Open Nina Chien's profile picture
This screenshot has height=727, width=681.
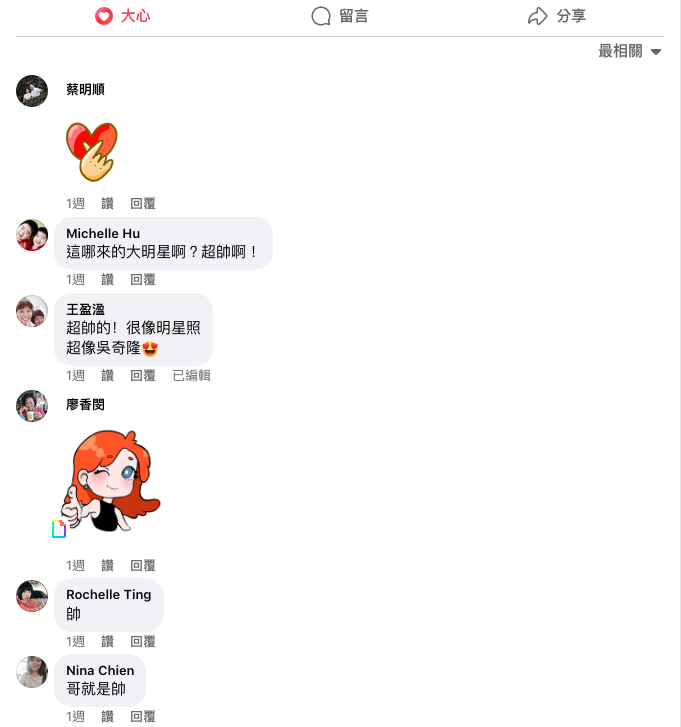(32, 672)
